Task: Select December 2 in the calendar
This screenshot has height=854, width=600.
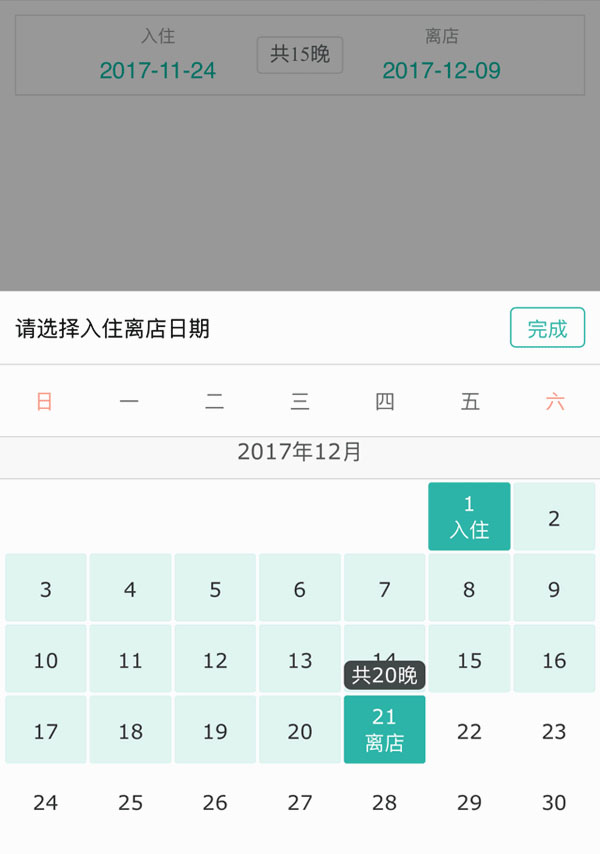Action: [554, 517]
